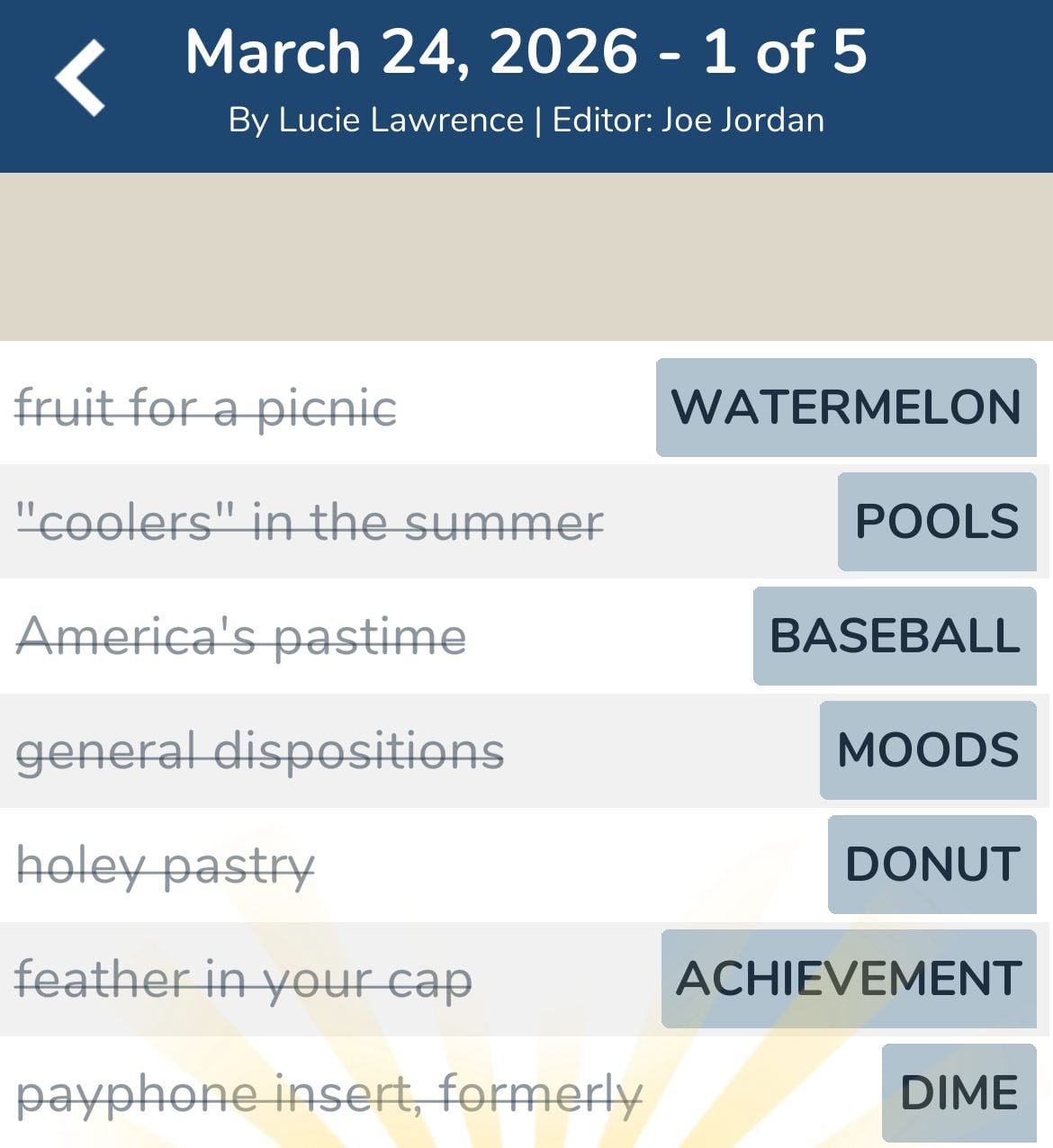Select the ACHIEVEMENT answer tile

pos(848,979)
